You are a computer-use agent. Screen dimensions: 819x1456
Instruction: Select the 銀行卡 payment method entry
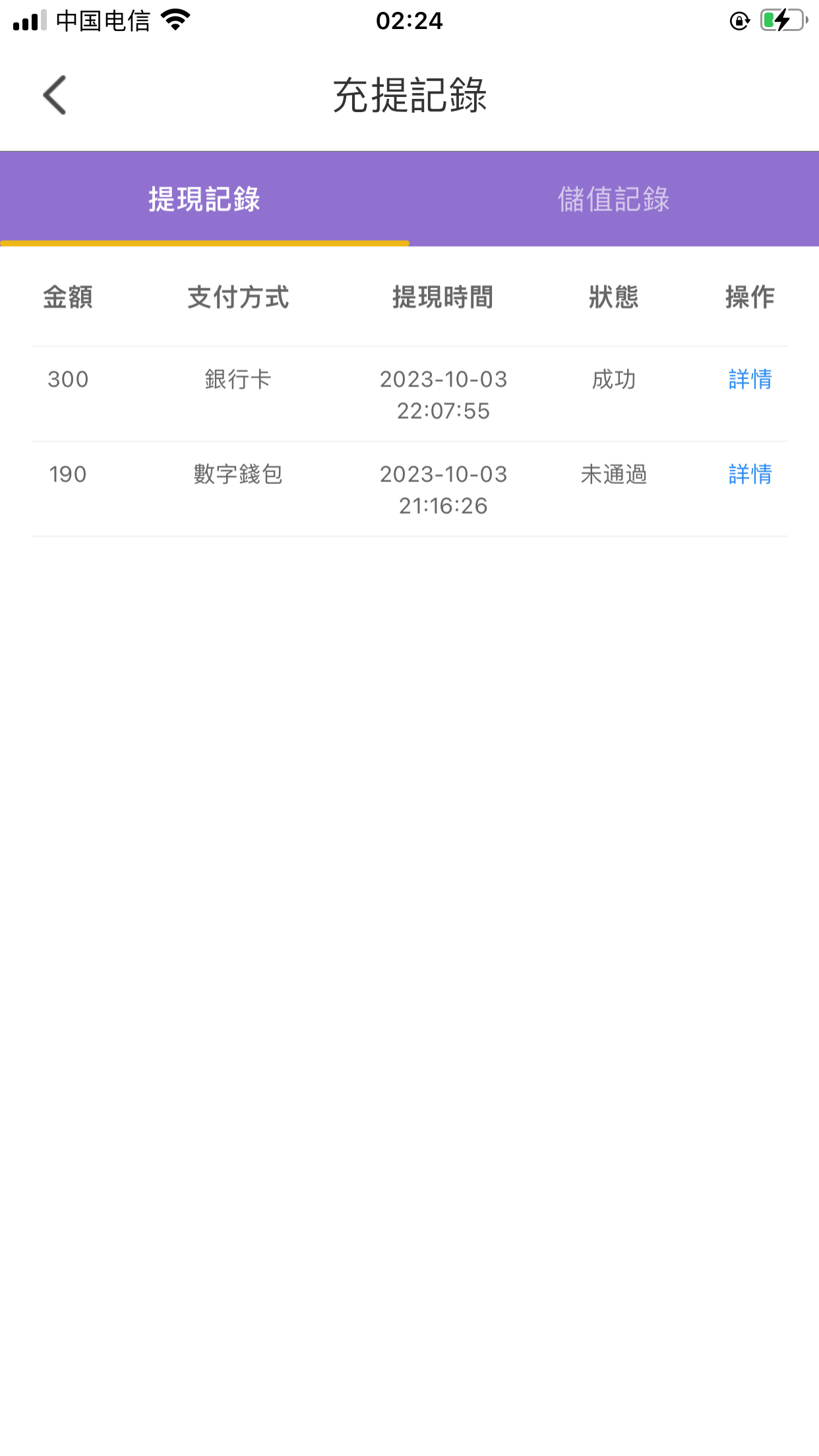[x=239, y=379]
